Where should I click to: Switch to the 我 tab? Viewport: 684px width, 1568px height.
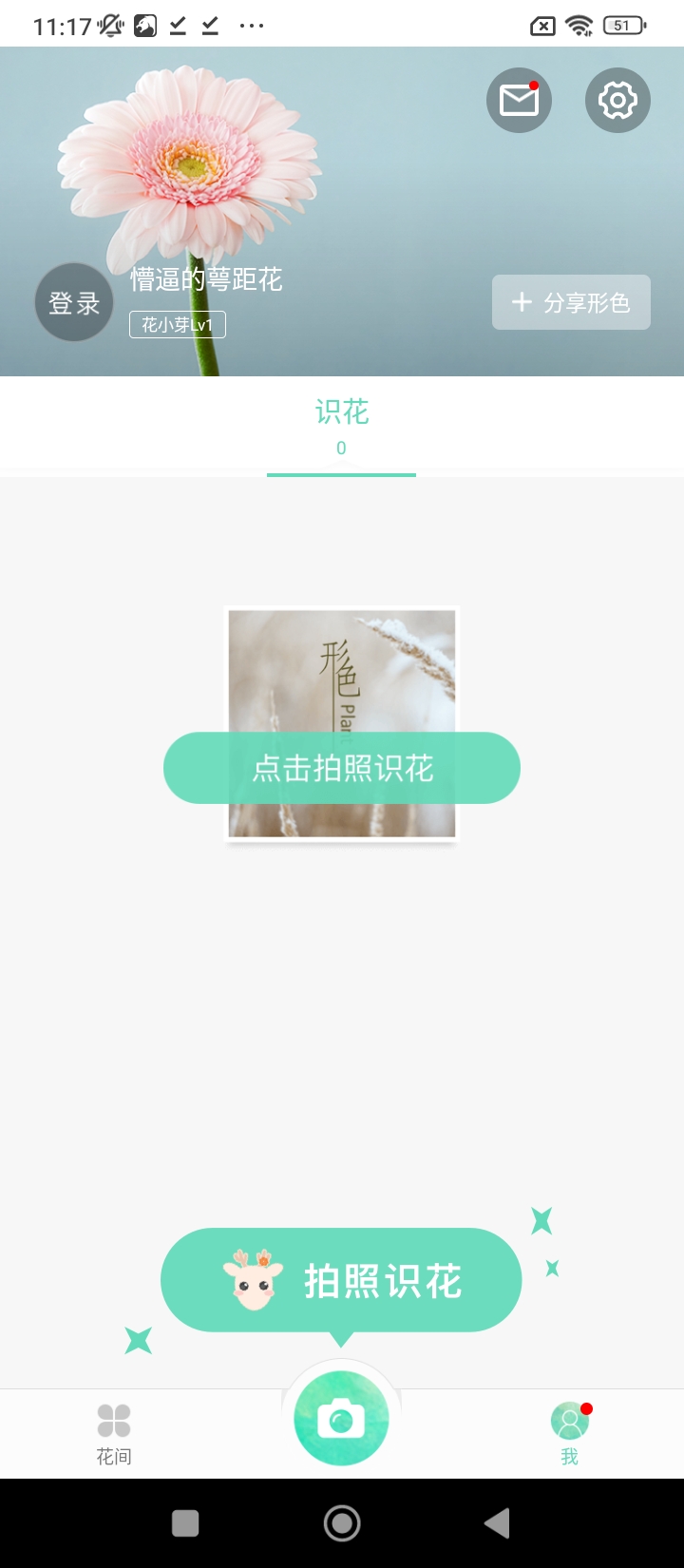[x=569, y=1434]
